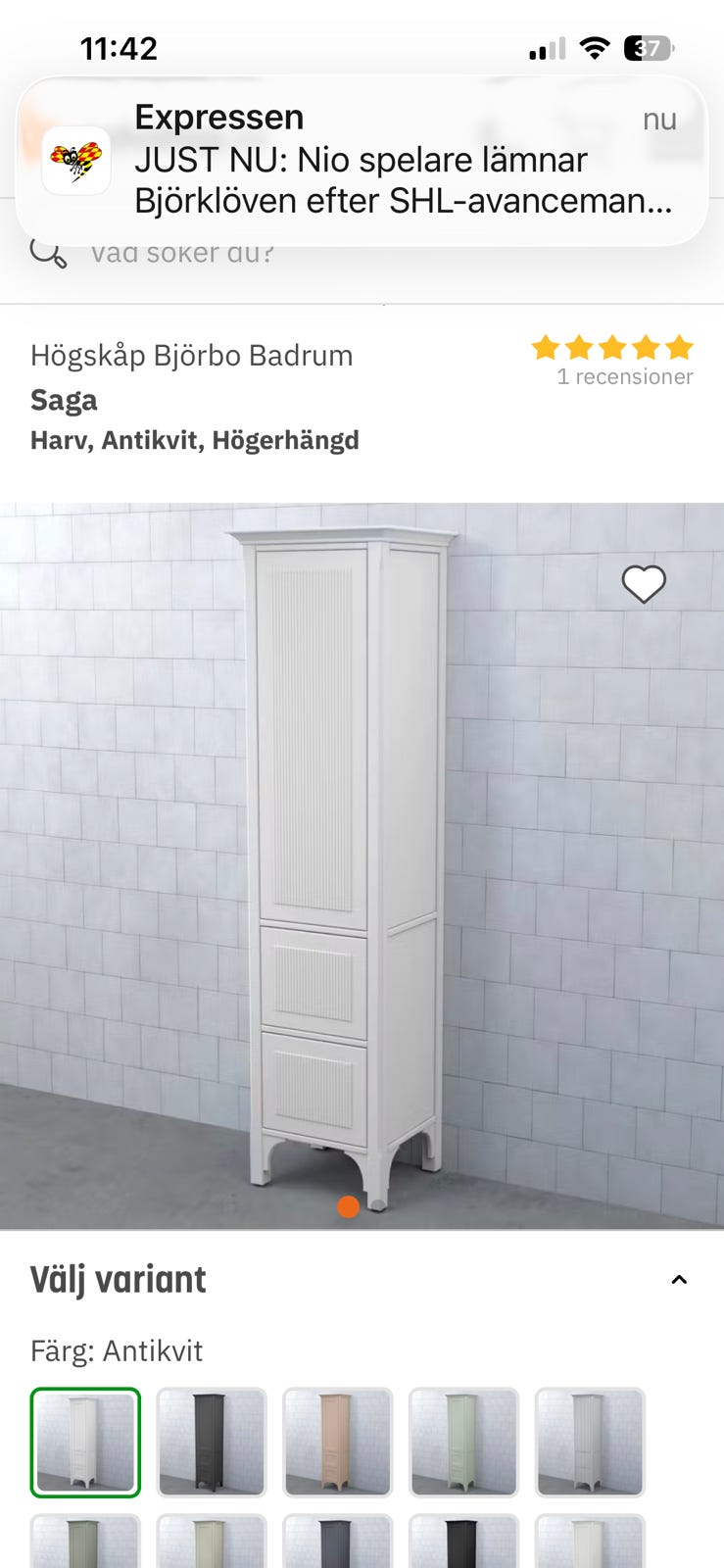724x1568 pixels.
Task: Tap the cellular signal bars icon
Action: coord(549,47)
